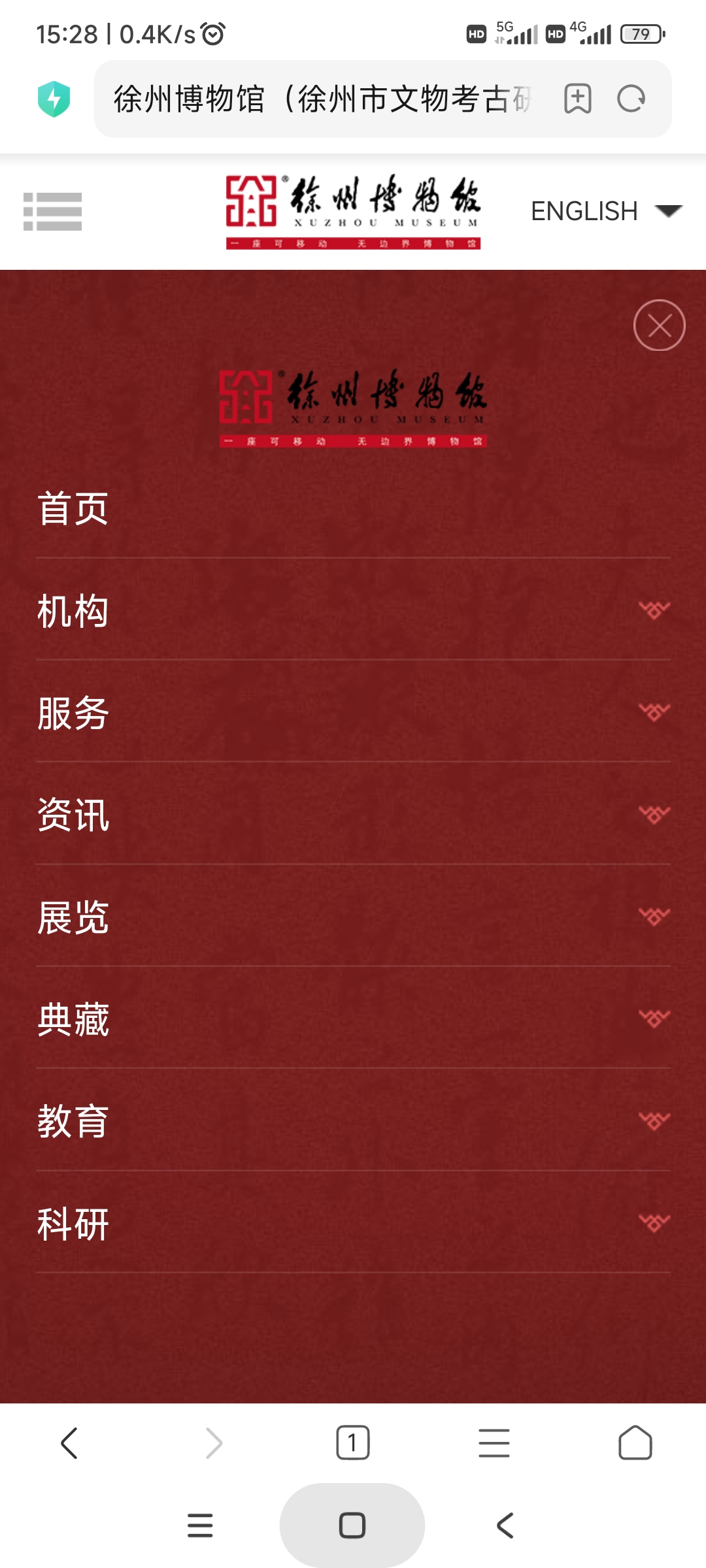Viewport: 706px width, 1568px height.
Task: Tap the system home button
Action: click(352, 1526)
